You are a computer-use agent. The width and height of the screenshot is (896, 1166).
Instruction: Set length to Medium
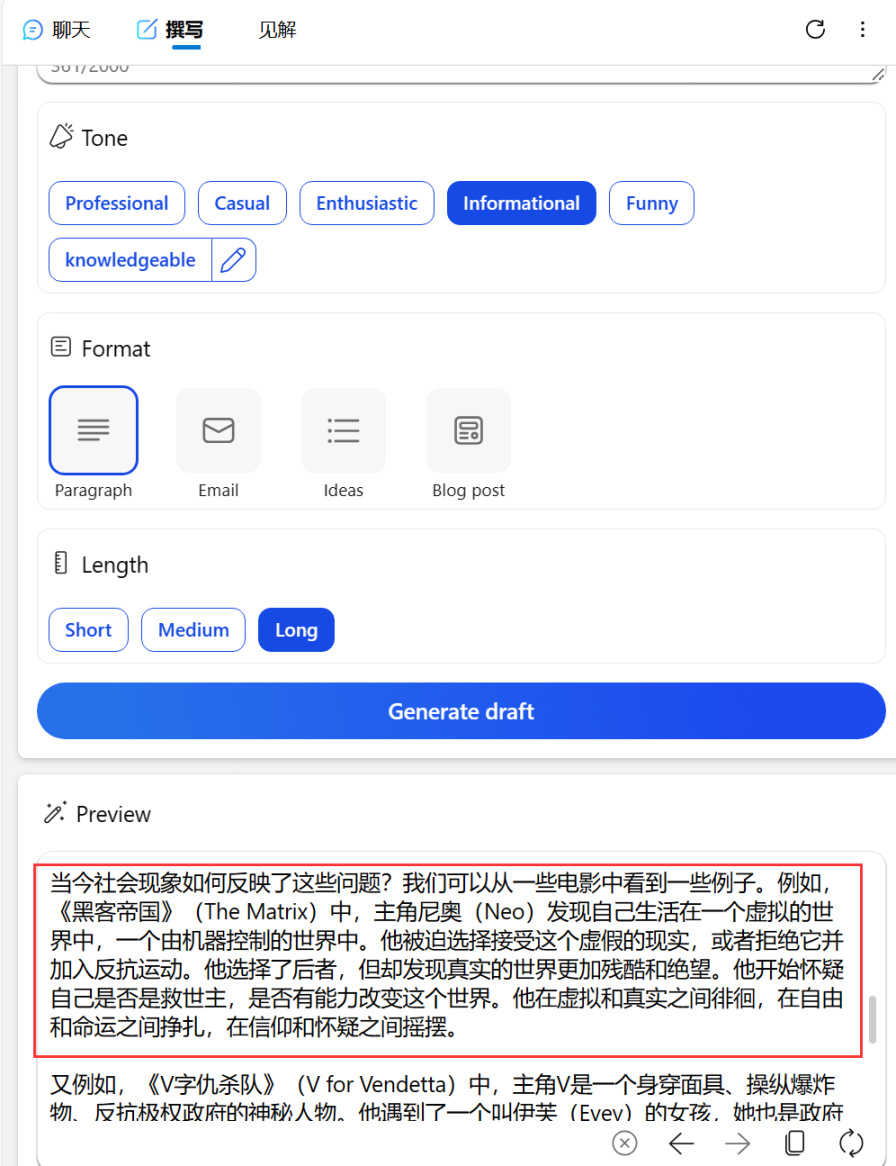(193, 630)
